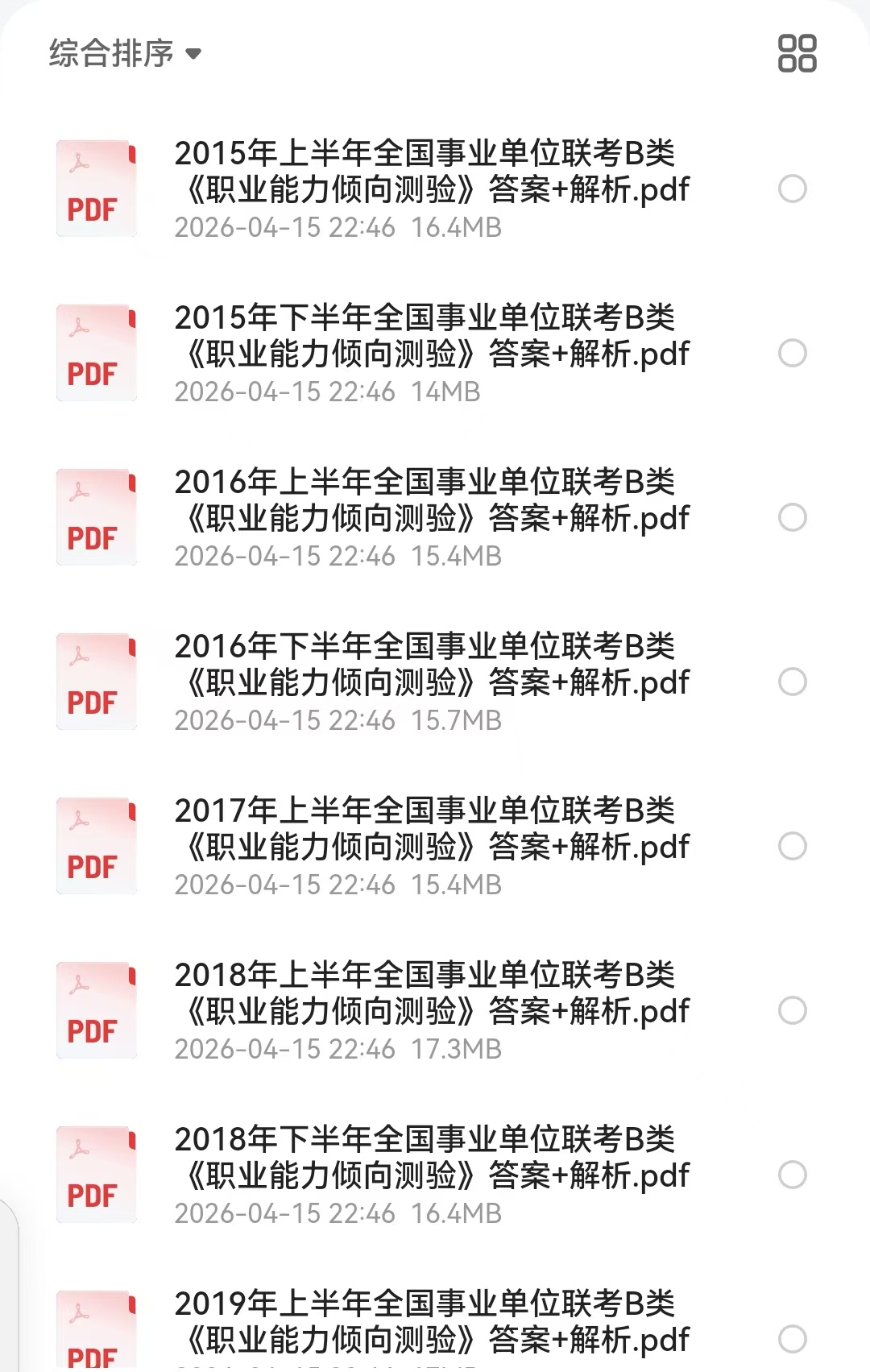Select the 2019年上半年 file's circle
Viewport: 870px width, 1372px height.
[x=793, y=1339]
